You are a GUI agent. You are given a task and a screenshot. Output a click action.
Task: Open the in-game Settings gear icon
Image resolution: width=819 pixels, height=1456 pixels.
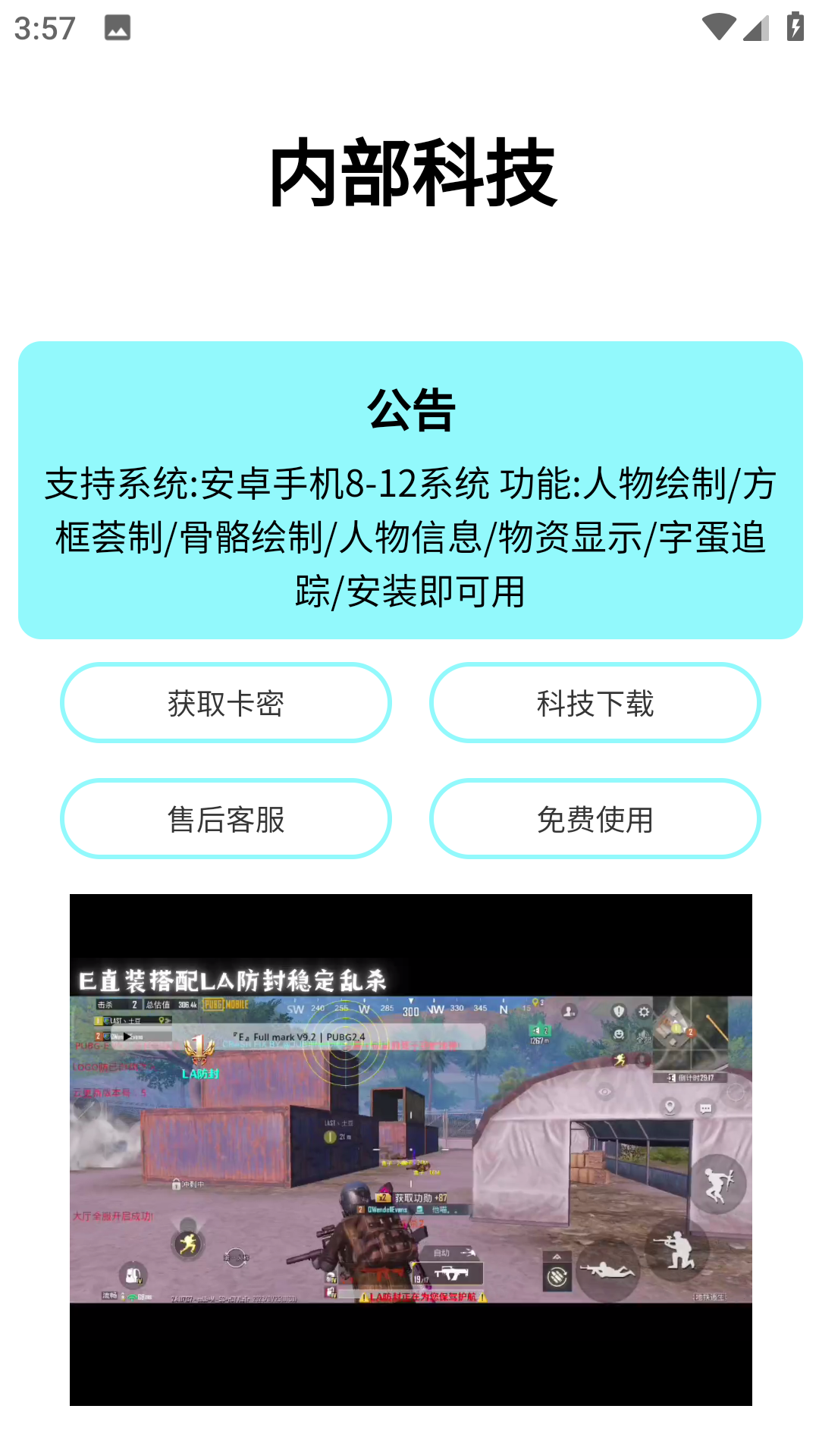[642, 1012]
